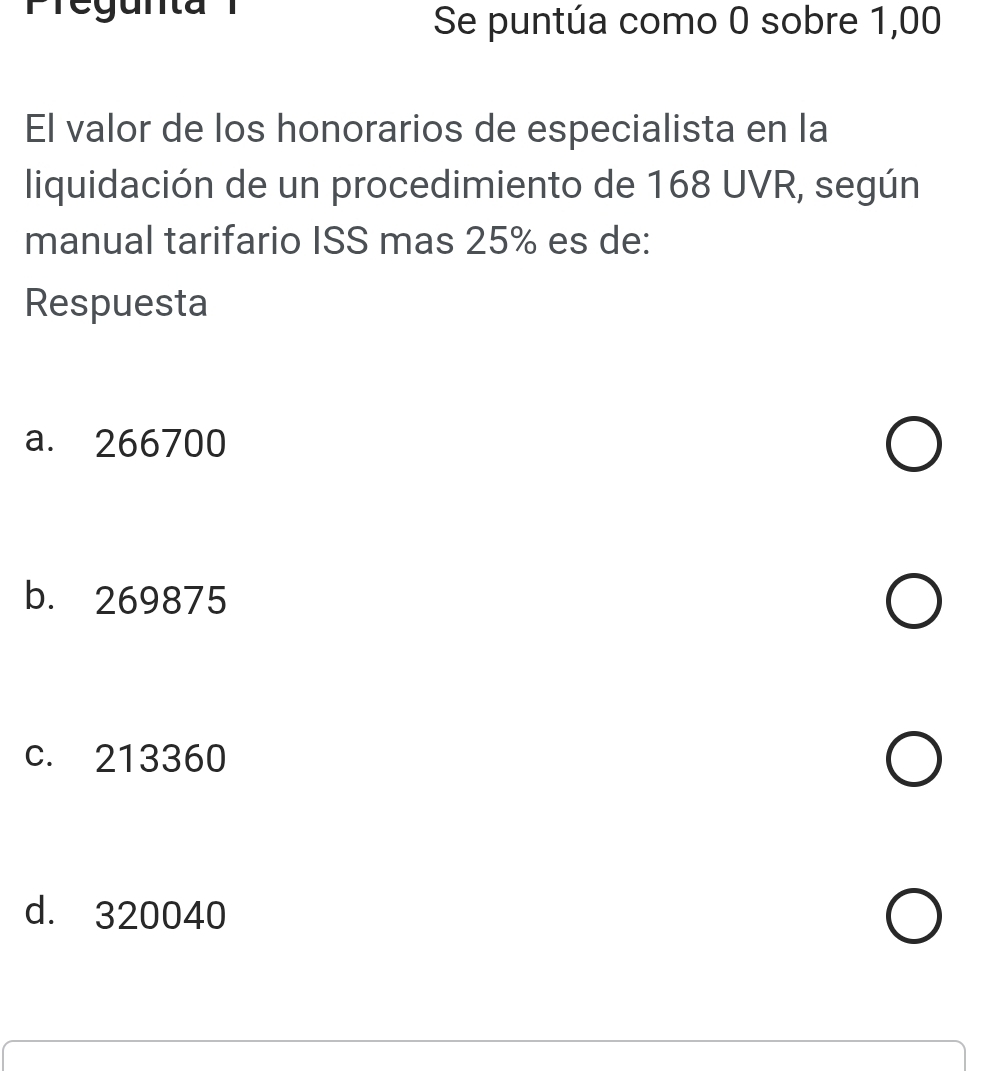Select the radio button for answer 320040
The image size is (986, 1071).
[913, 915]
